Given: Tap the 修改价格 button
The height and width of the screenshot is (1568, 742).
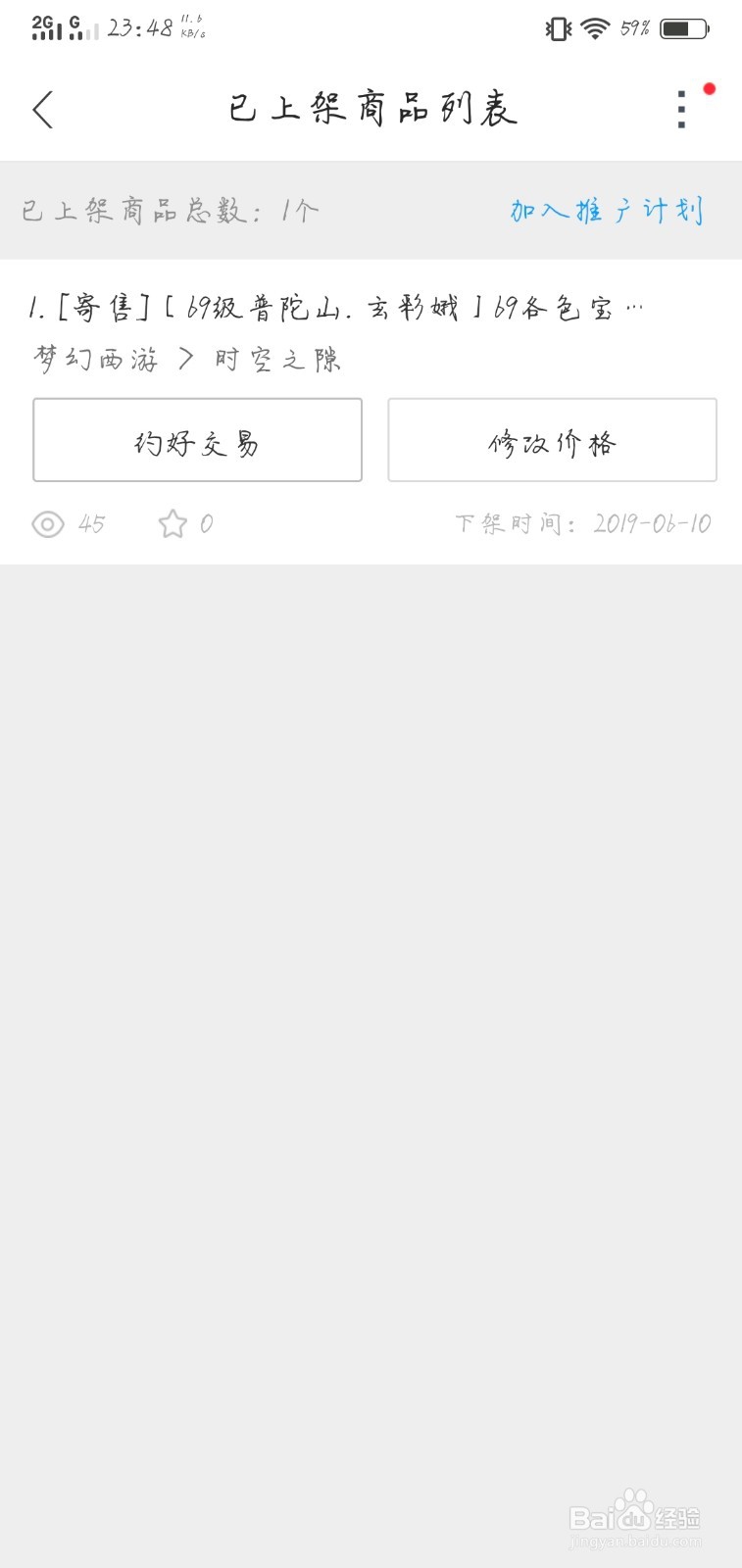Looking at the screenshot, I should pyautogui.click(x=552, y=440).
